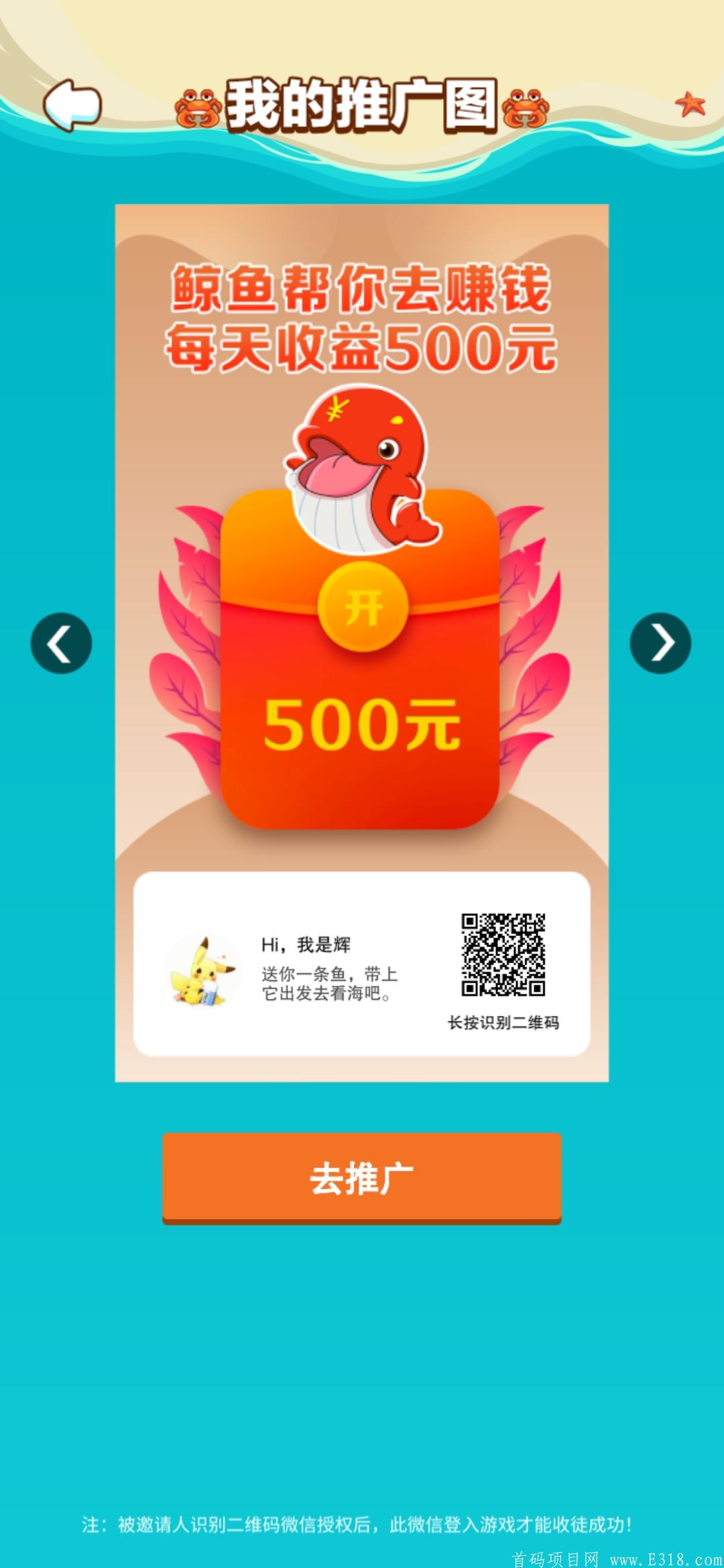Go back using the white arrow
Image resolution: width=724 pixels, height=1568 pixels.
pyautogui.click(x=72, y=105)
